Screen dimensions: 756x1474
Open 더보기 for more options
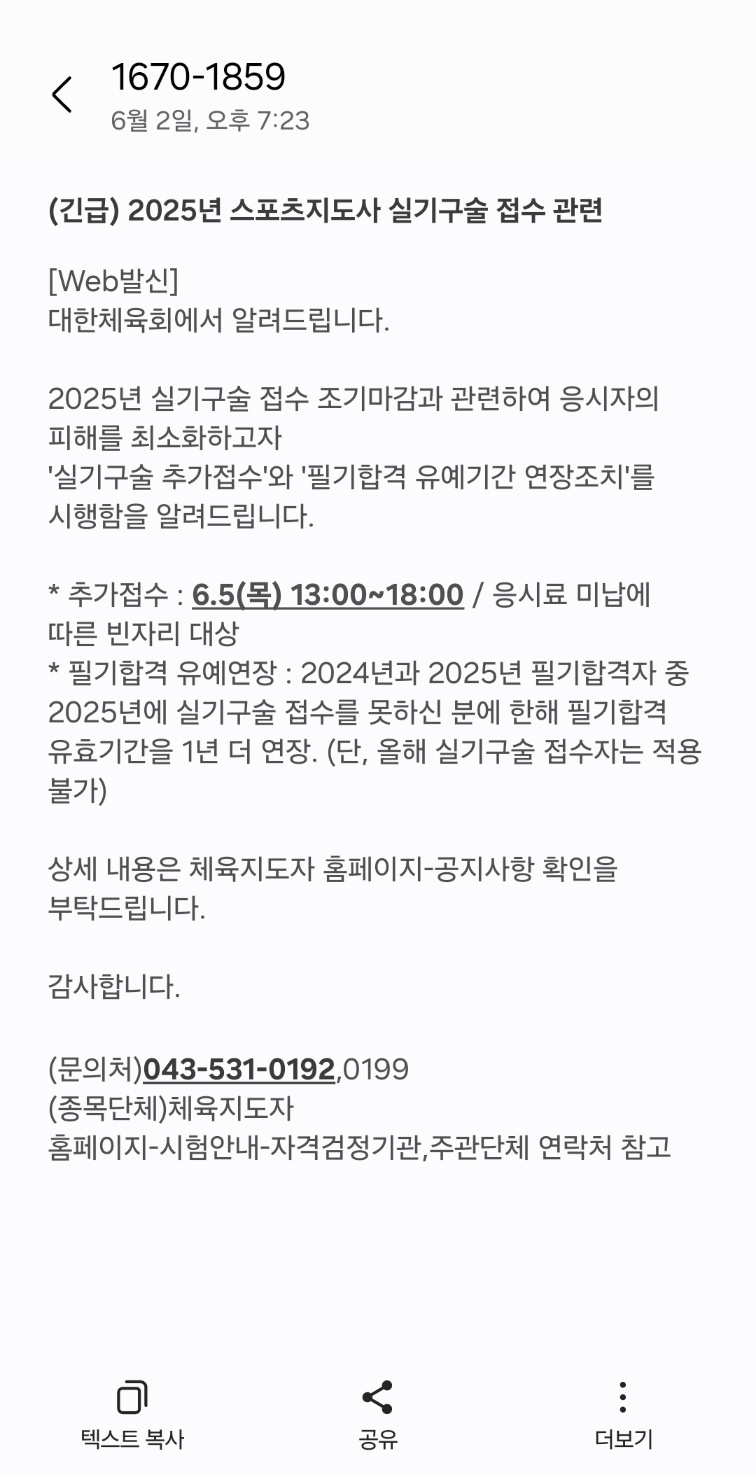click(623, 1415)
